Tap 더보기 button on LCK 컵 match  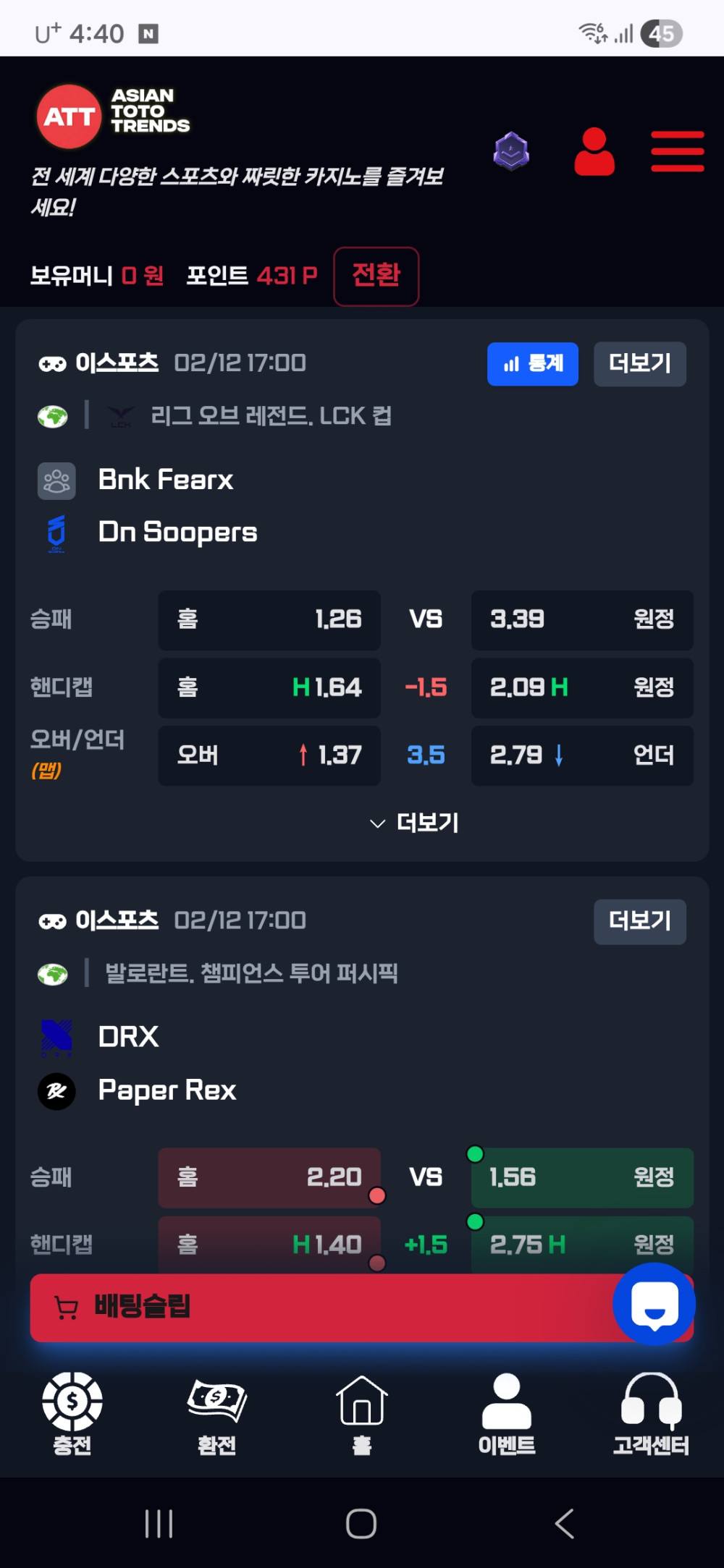coord(639,363)
